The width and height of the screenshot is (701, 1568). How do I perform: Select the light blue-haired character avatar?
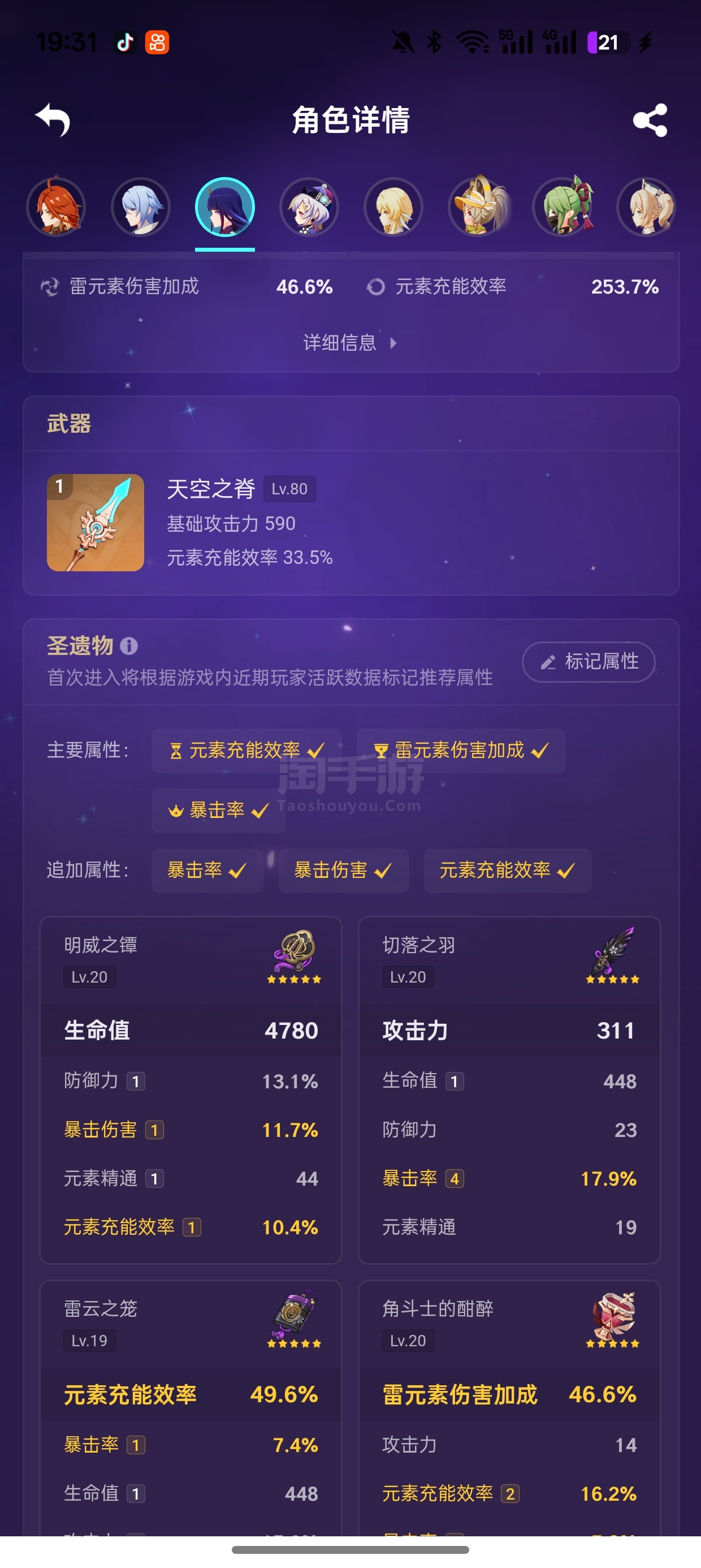(141, 207)
